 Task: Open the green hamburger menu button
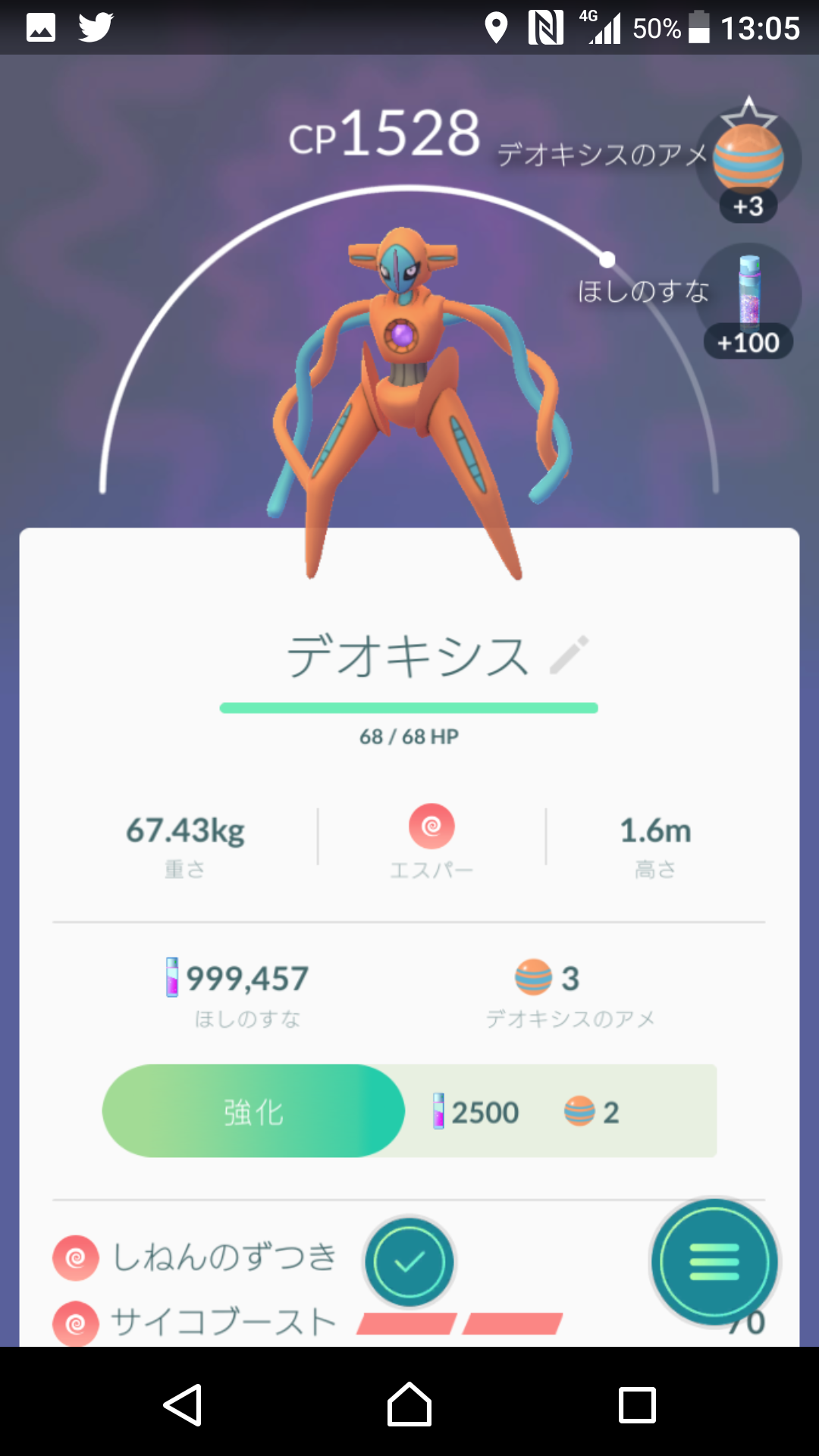(714, 1262)
